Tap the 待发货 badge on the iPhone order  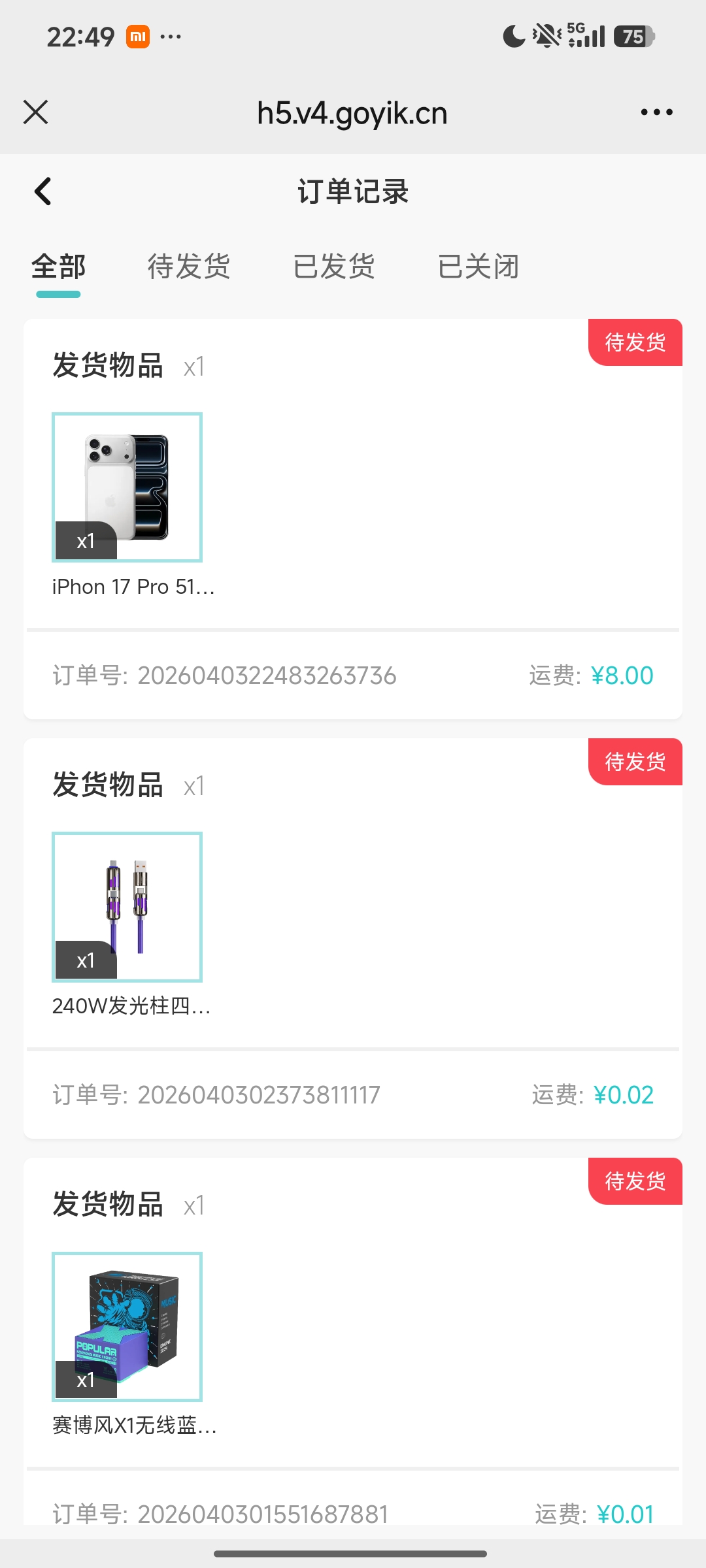[x=634, y=342]
